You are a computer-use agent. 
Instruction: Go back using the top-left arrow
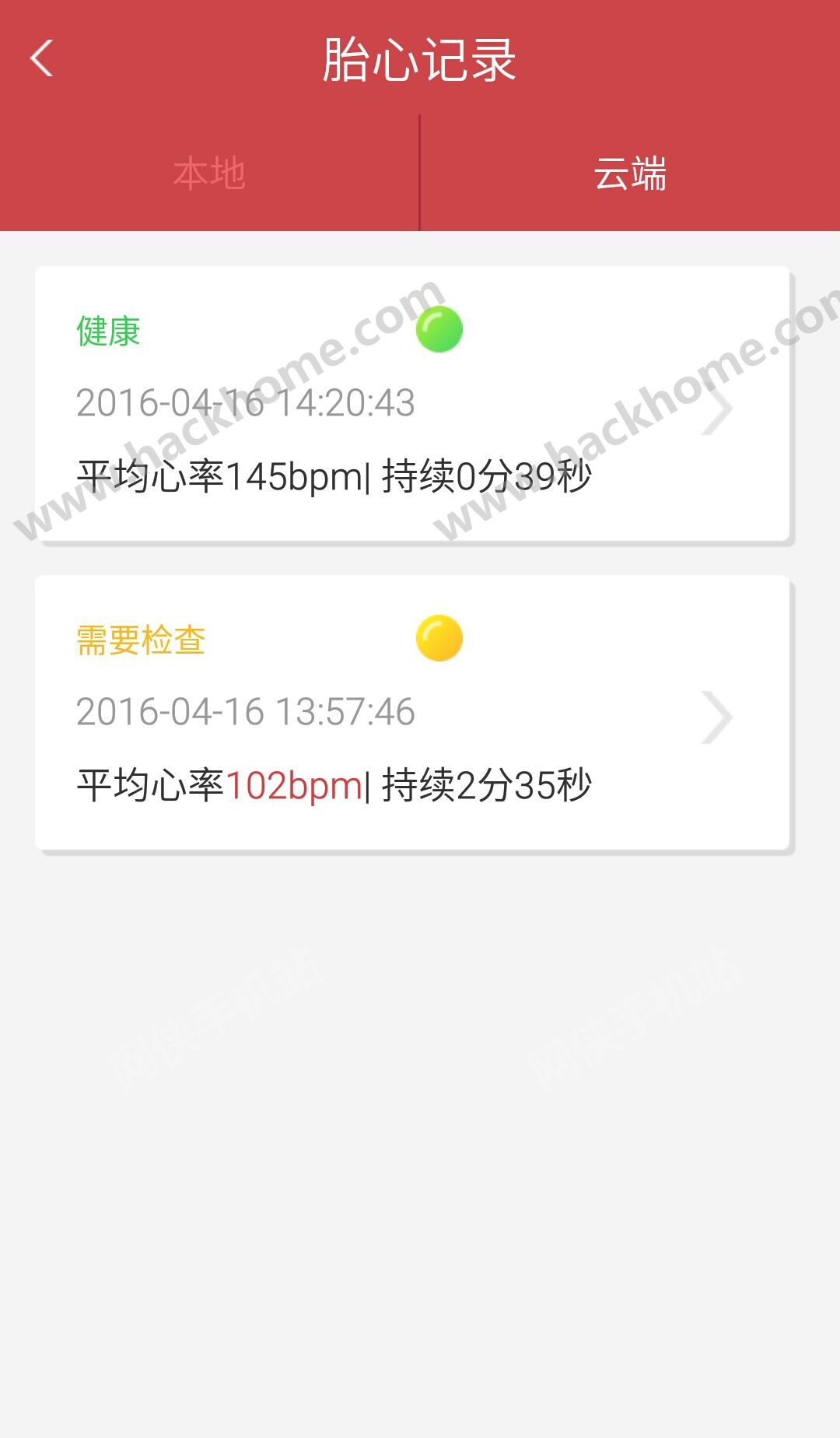[41, 58]
